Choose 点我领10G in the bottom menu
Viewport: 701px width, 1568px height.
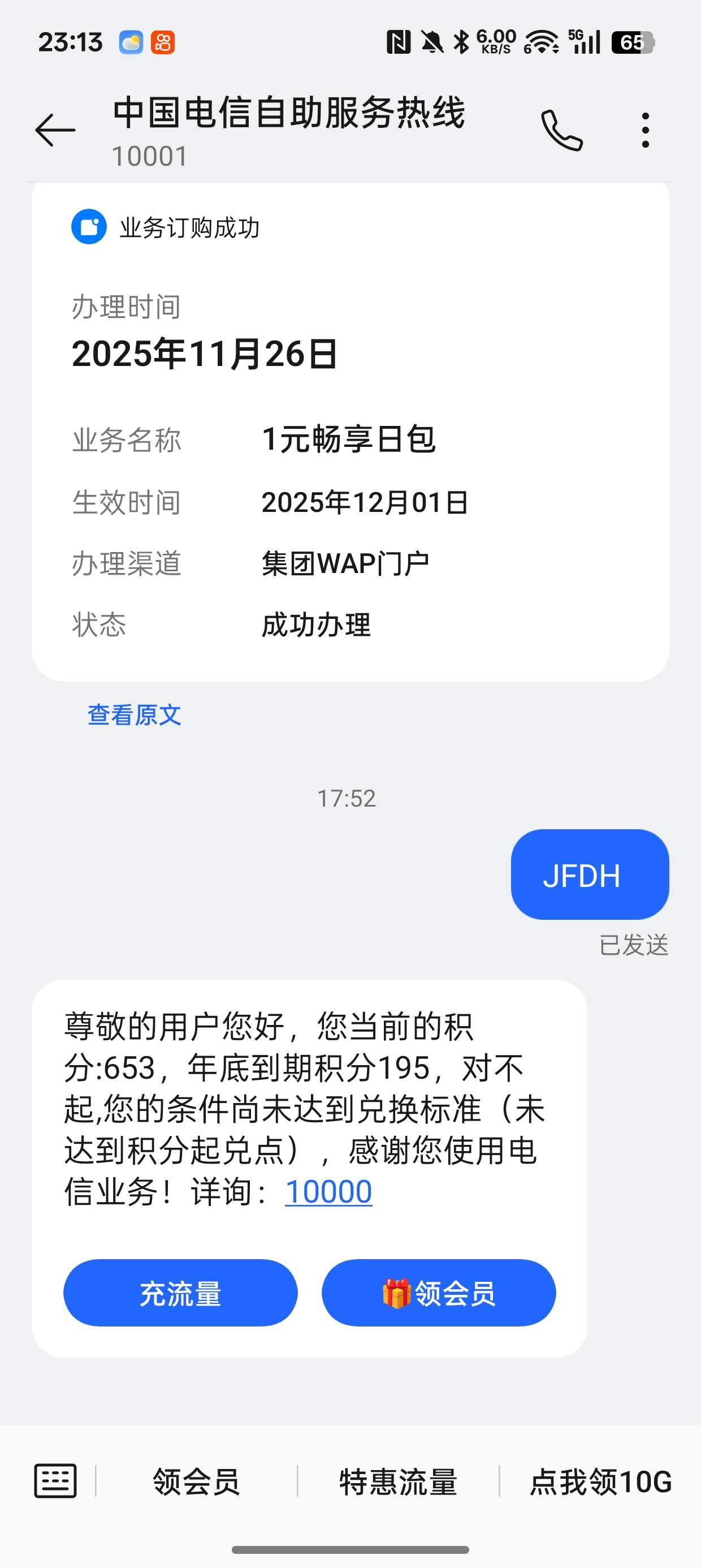(600, 1481)
